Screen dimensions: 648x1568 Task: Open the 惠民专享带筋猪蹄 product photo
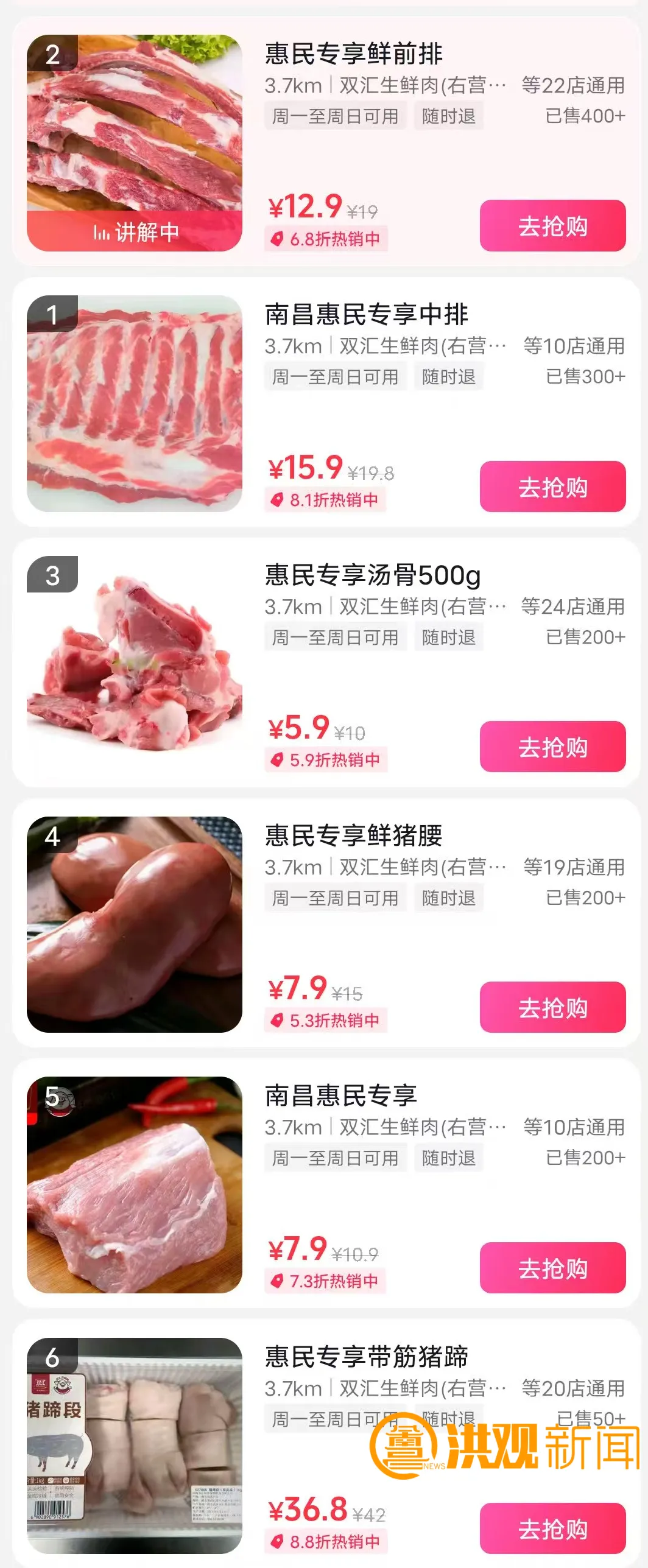[x=135, y=1445]
